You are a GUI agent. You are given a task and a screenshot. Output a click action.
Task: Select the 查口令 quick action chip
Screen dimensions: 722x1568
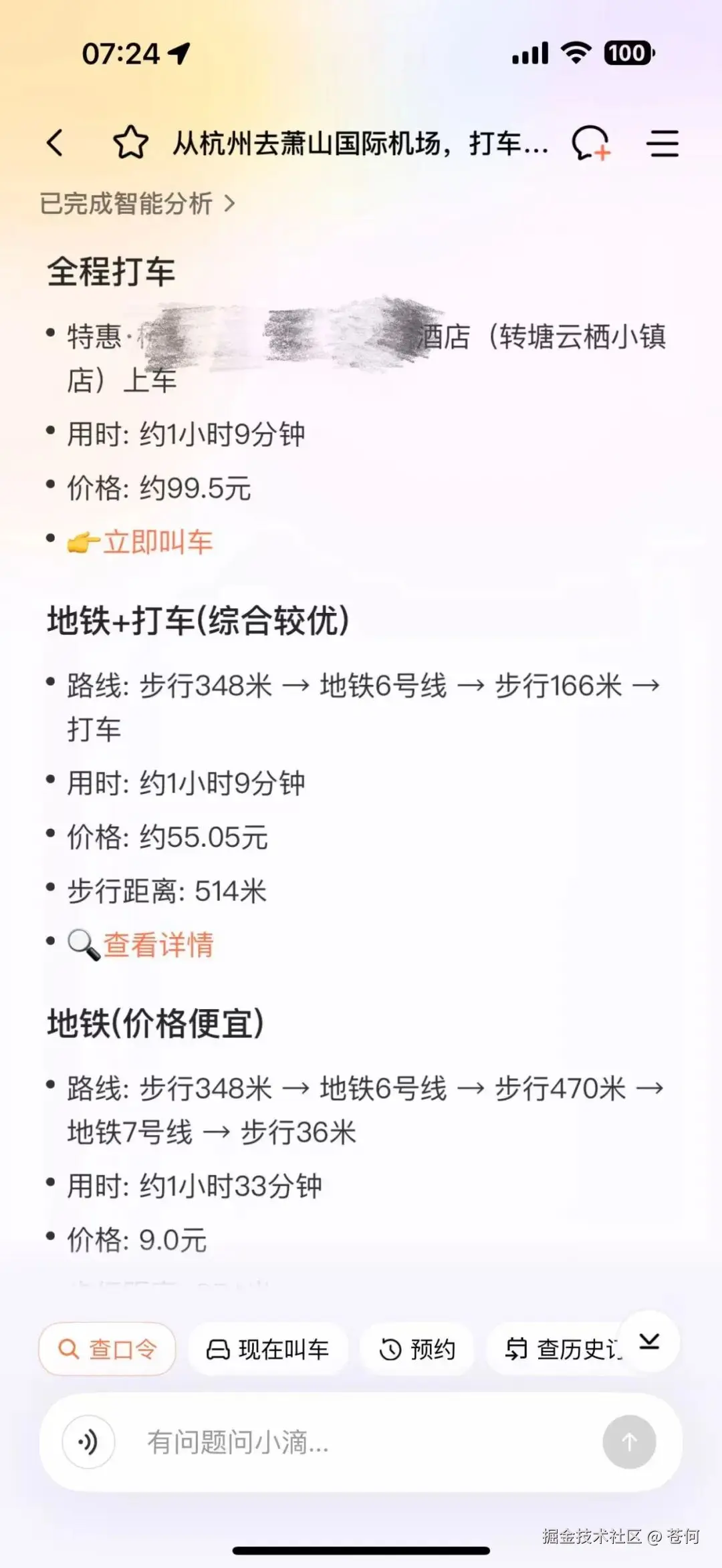(x=107, y=1349)
